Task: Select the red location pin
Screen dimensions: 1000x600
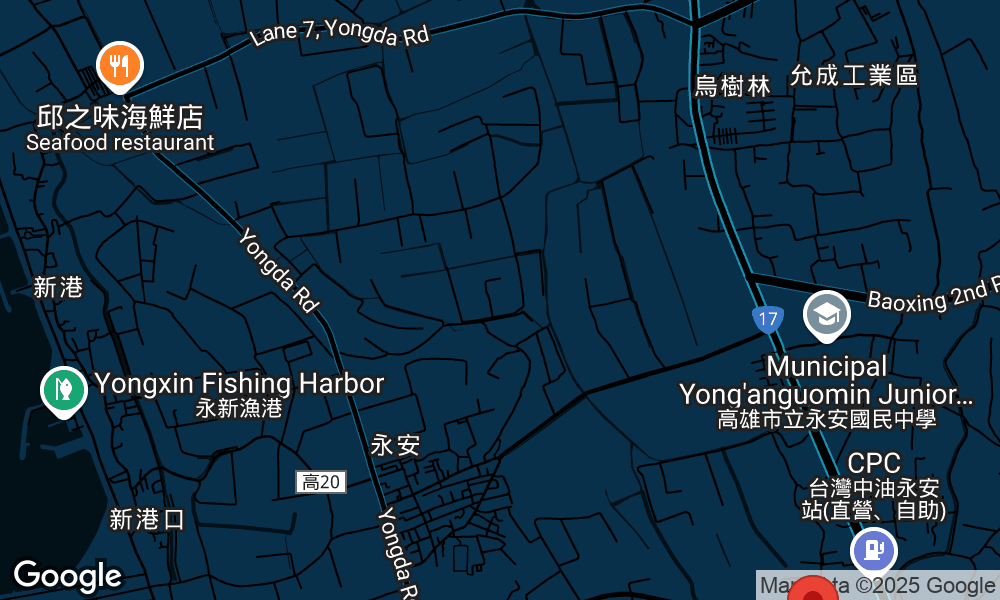Action: pyautogui.click(x=814, y=591)
